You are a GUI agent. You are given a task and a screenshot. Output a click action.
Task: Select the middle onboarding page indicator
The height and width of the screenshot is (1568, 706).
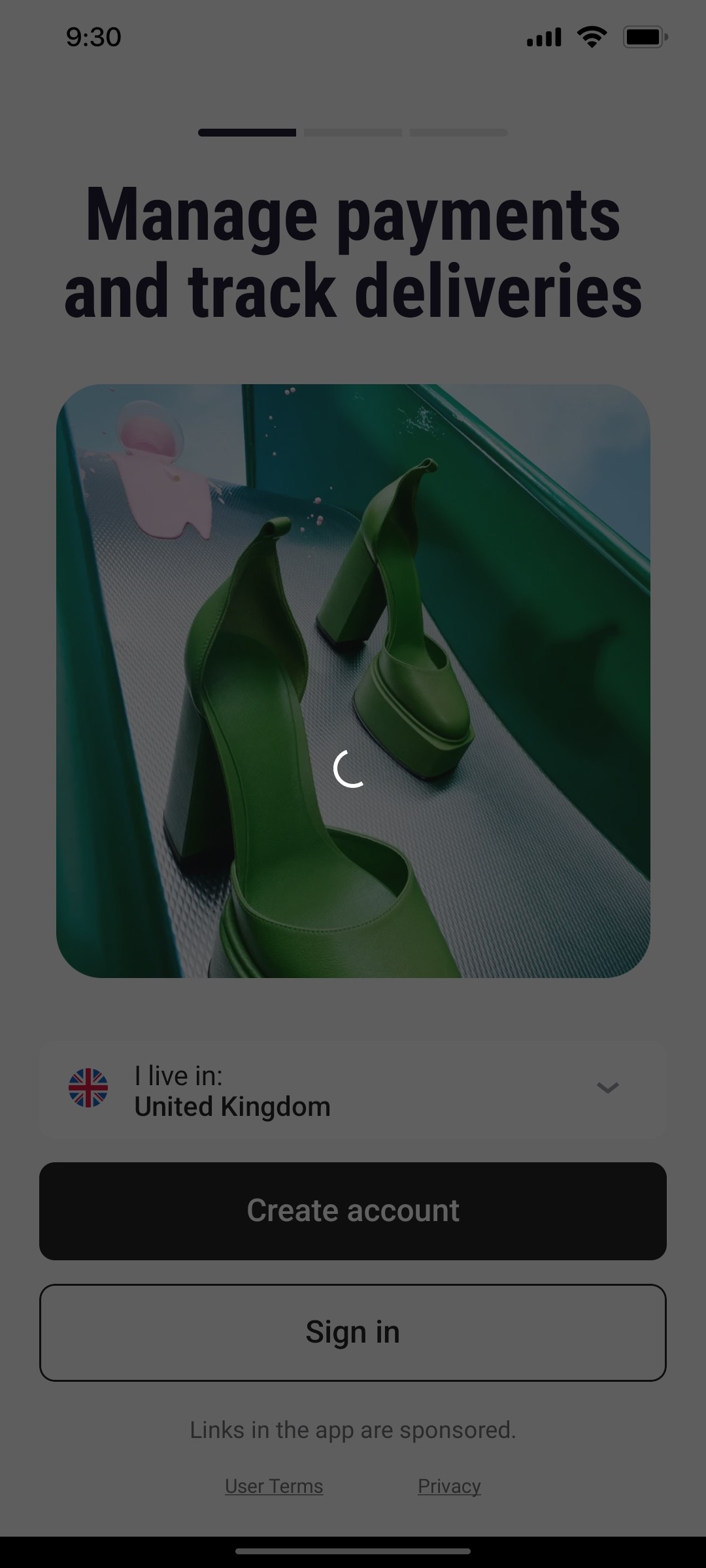pyautogui.click(x=352, y=133)
